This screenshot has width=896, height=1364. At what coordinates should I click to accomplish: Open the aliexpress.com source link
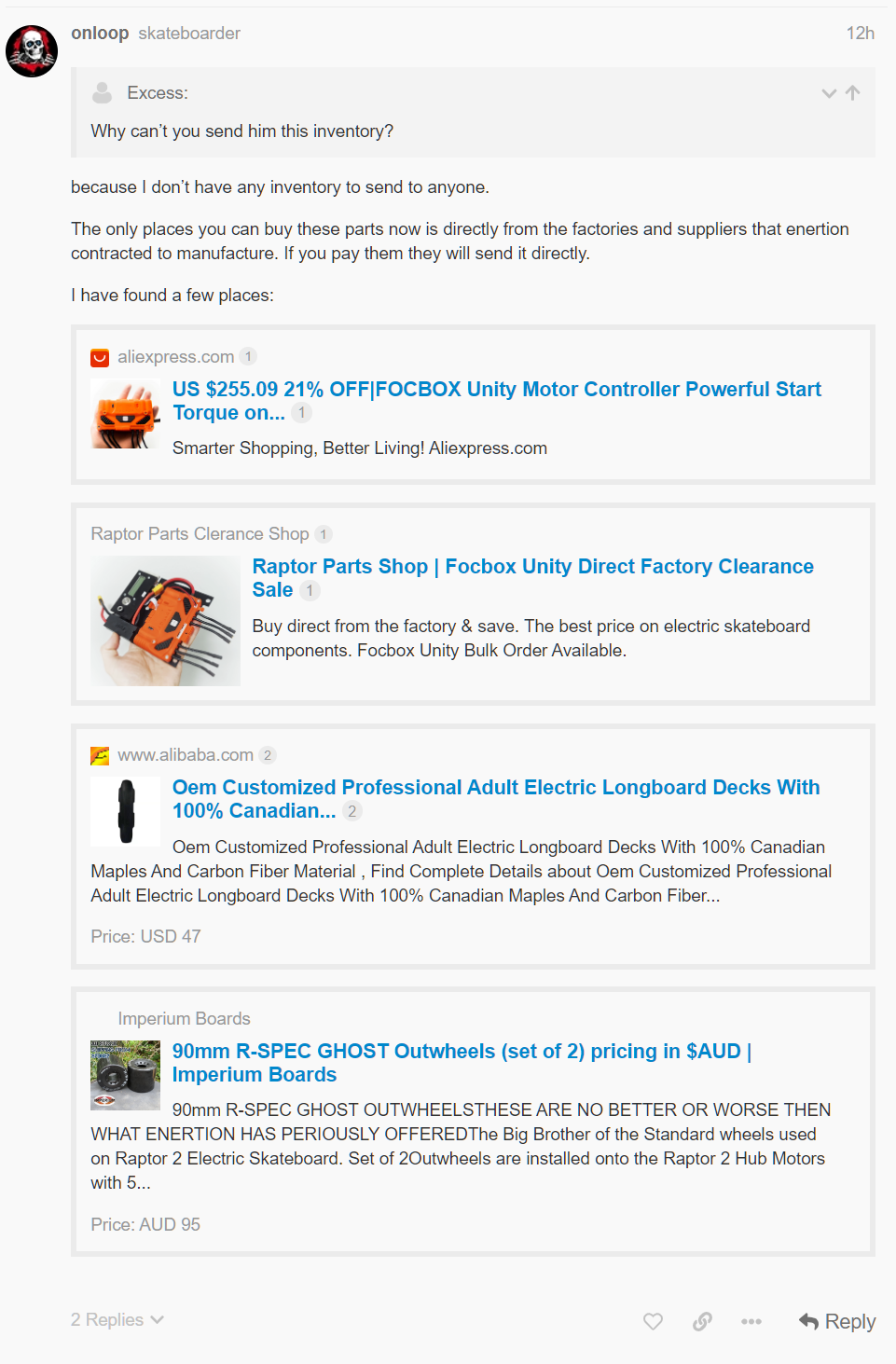click(x=175, y=357)
